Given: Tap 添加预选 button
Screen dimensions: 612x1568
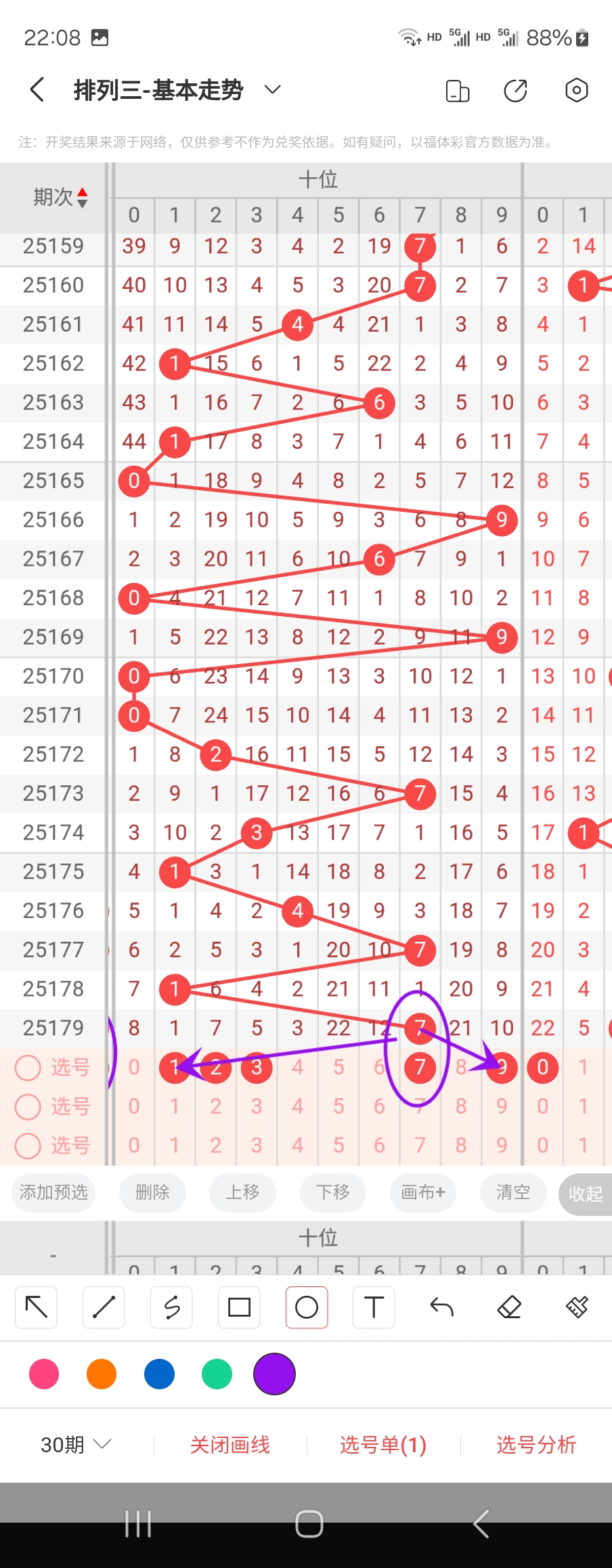Looking at the screenshot, I should point(53,1192).
